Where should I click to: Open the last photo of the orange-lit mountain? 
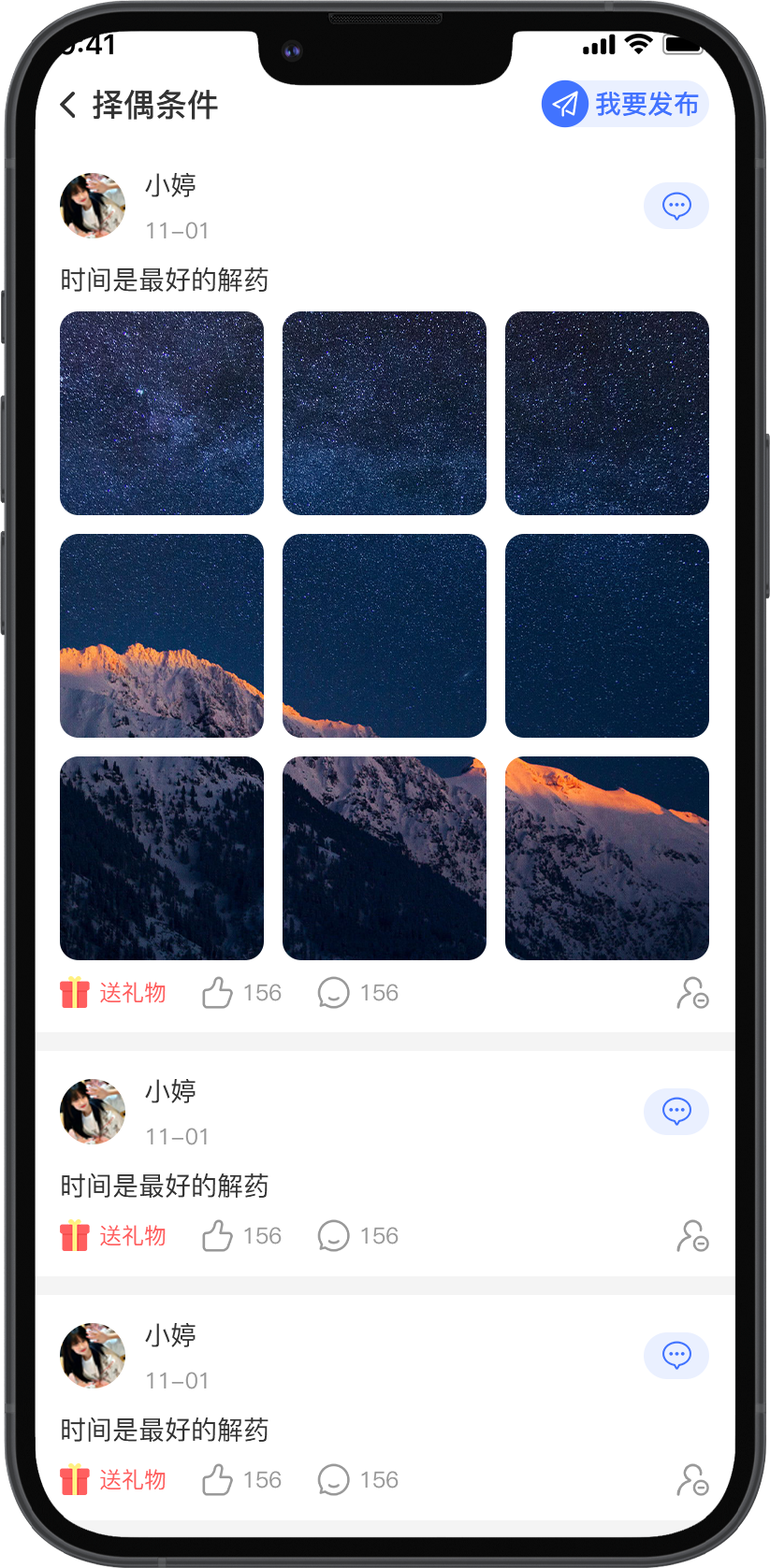tap(606, 858)
